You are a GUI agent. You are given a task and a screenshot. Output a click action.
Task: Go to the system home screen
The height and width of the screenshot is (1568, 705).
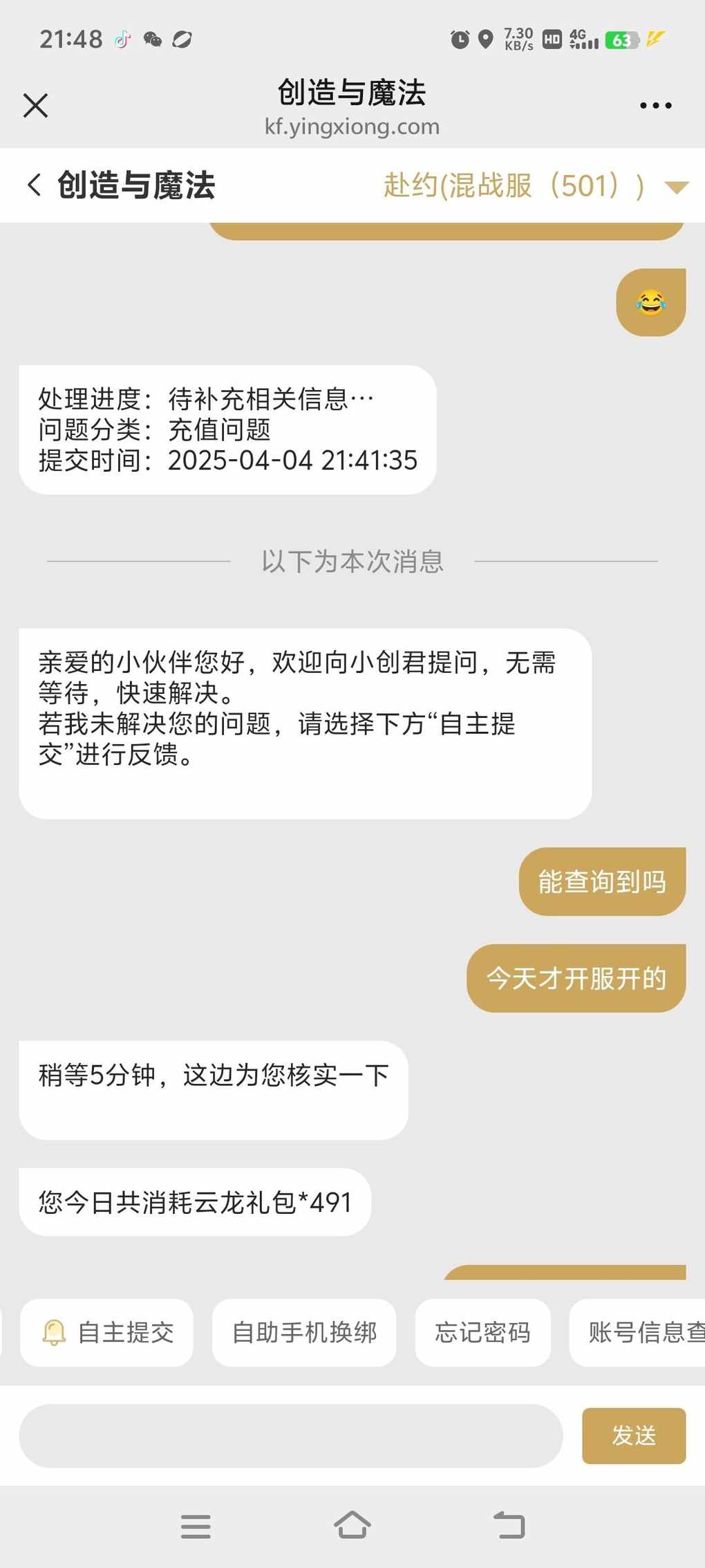[x=352, y=1526]
